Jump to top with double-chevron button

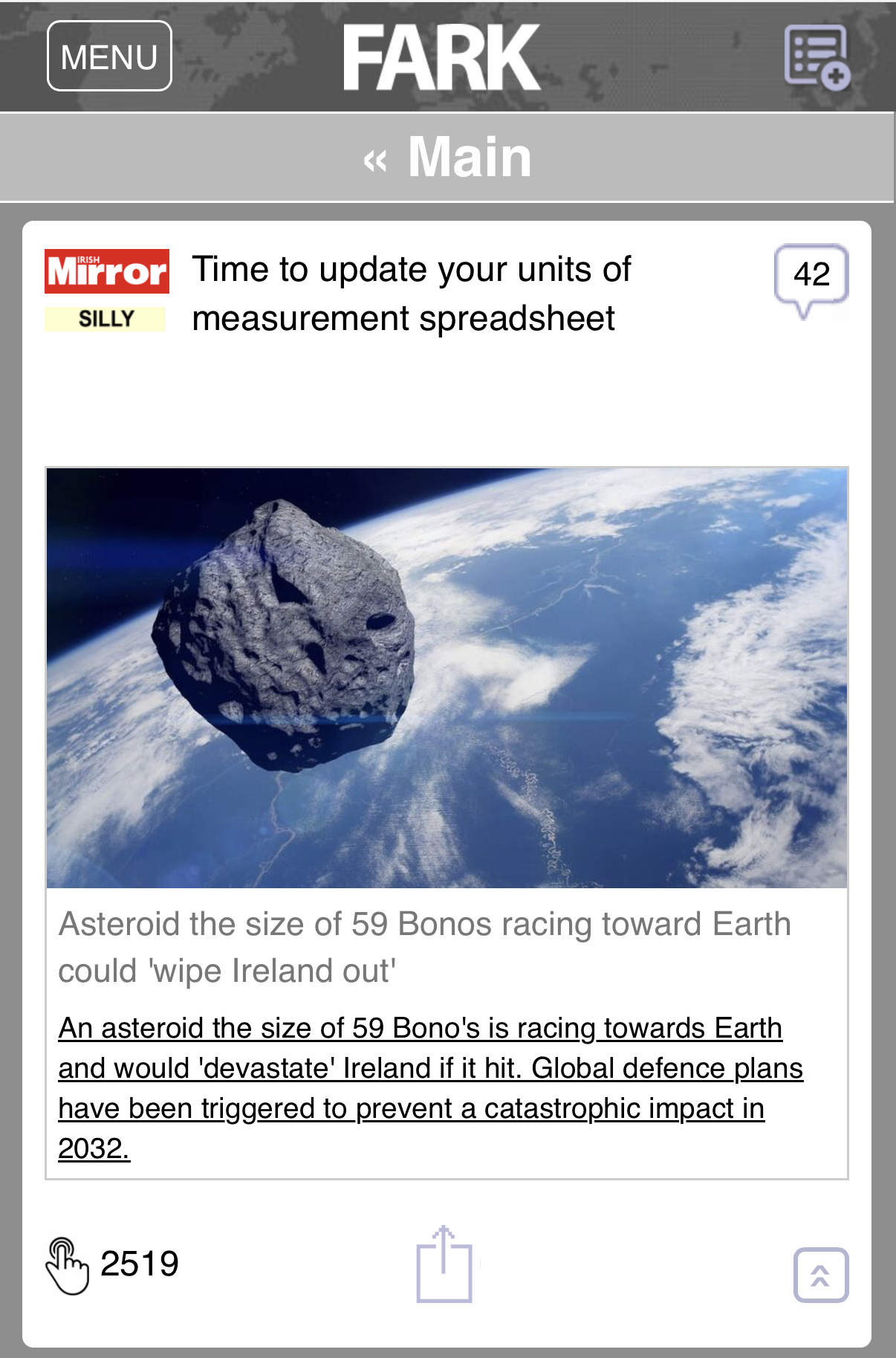coord(820,1275)
